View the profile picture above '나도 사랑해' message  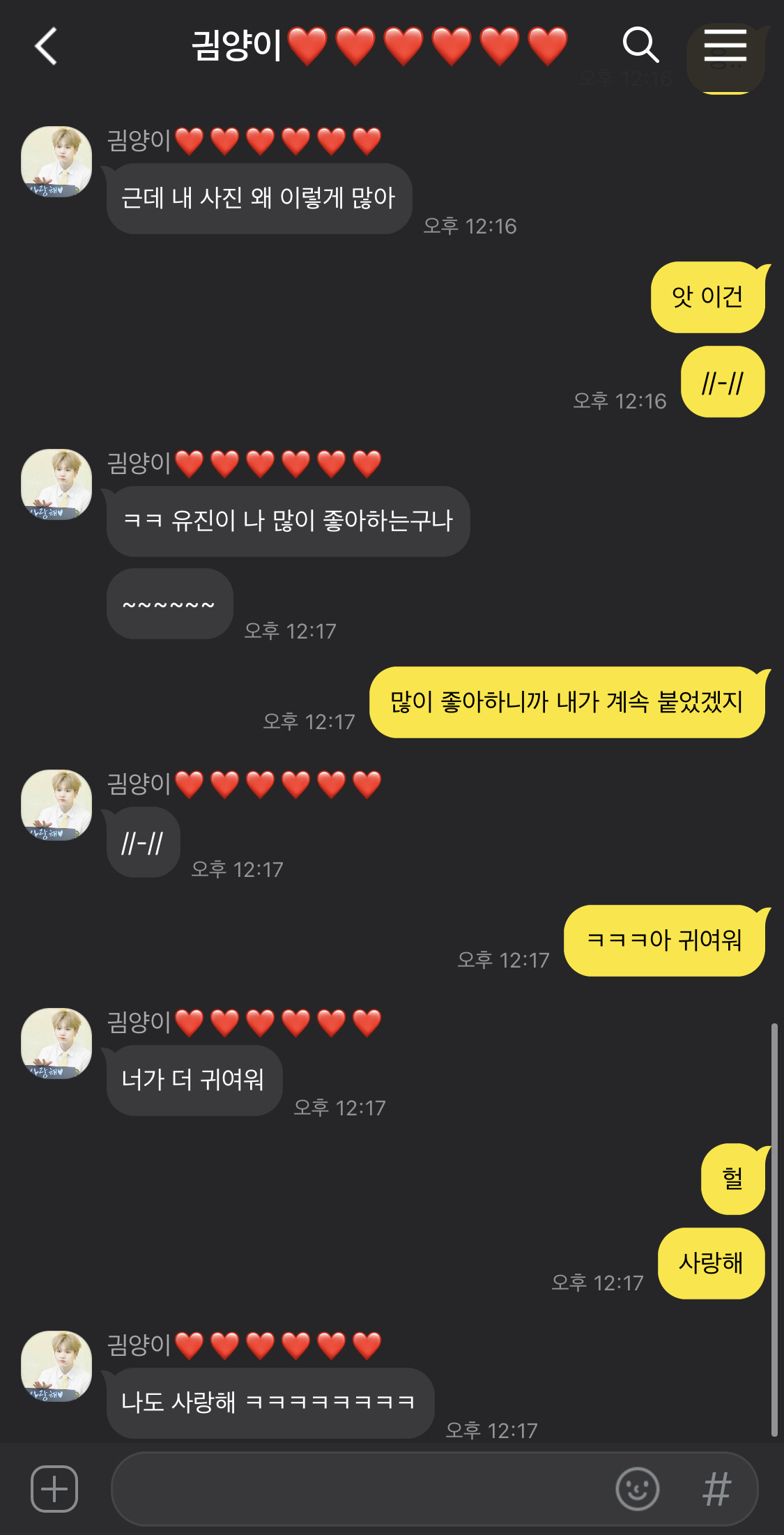click(x=56, y=1366)
